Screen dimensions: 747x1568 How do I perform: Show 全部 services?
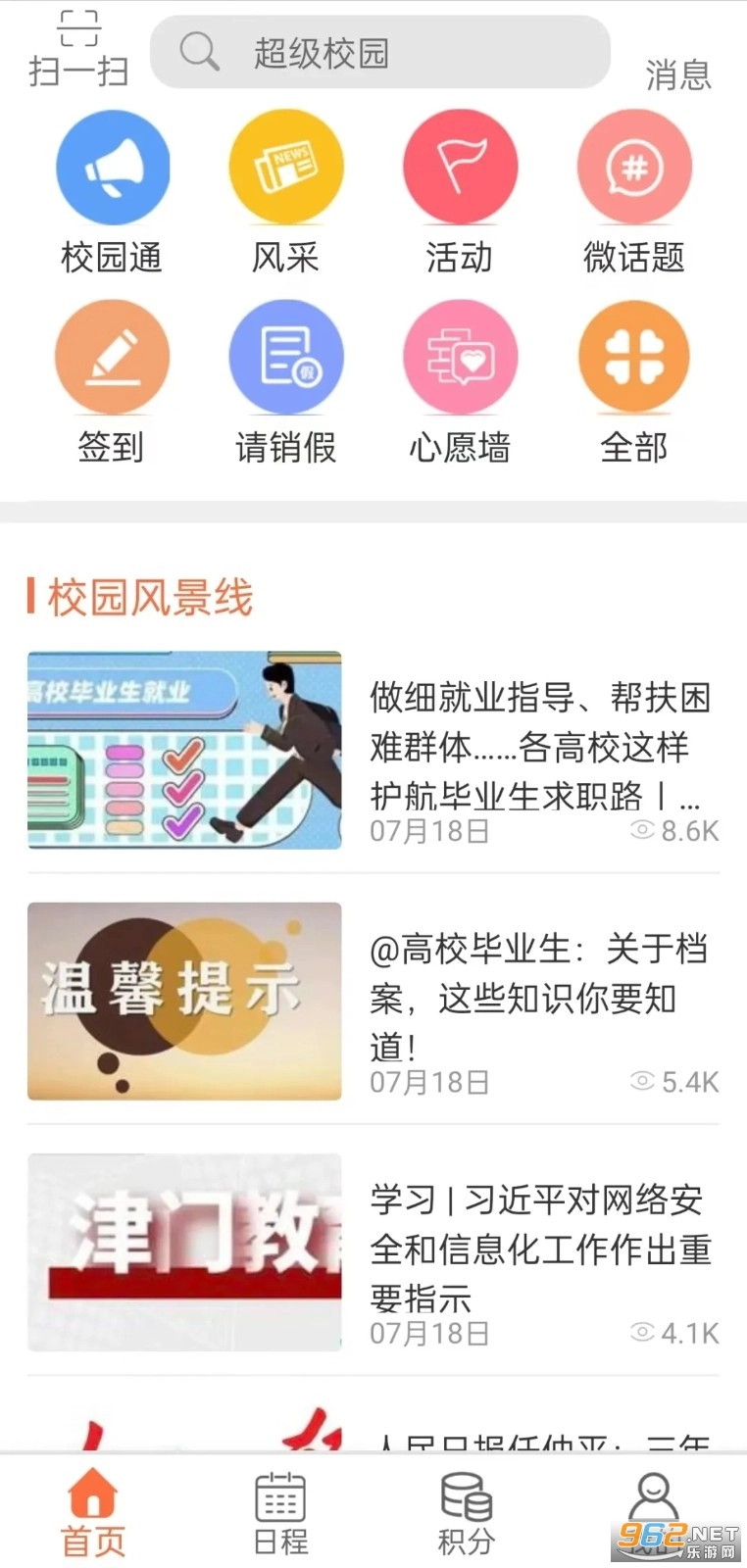[634, 382]
